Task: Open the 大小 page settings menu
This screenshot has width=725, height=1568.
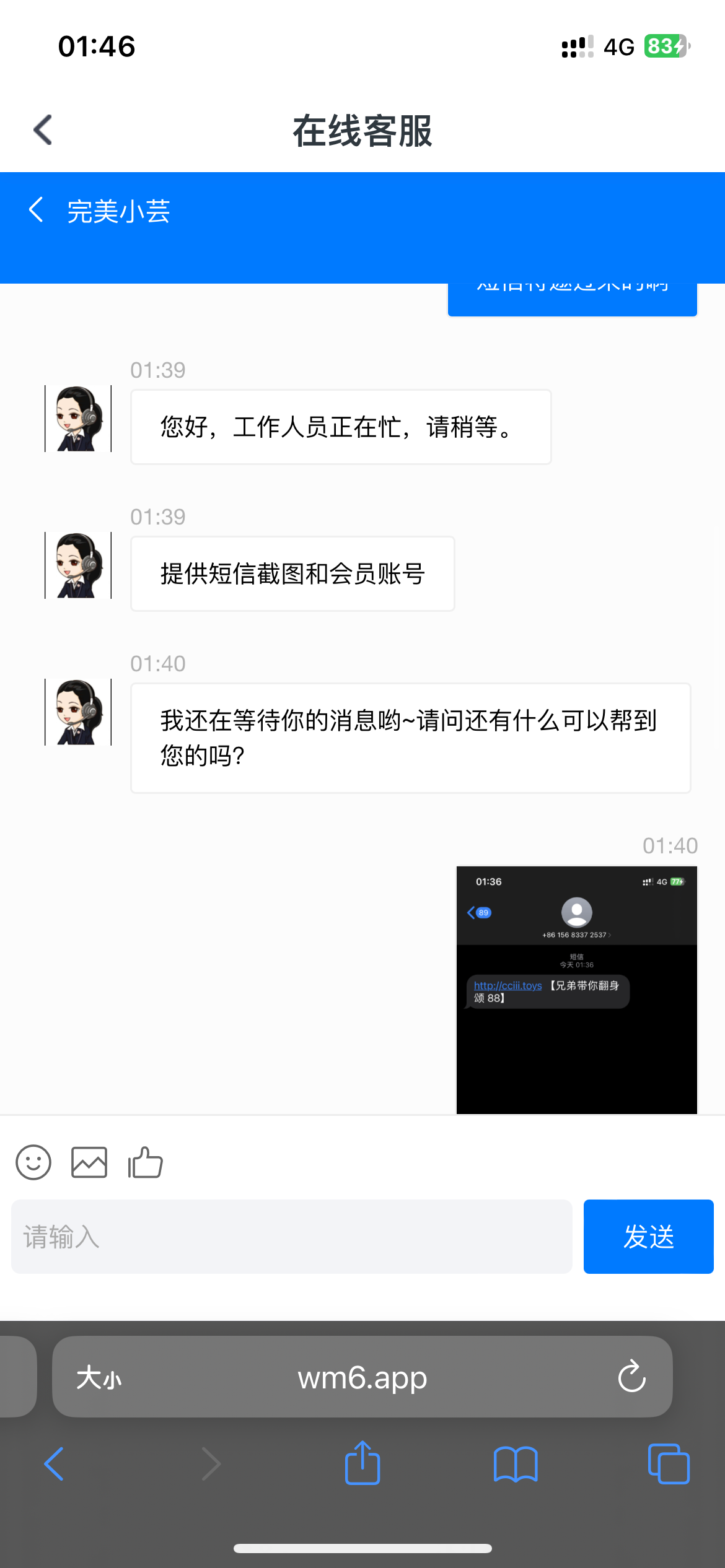Action: point(99,1378)
